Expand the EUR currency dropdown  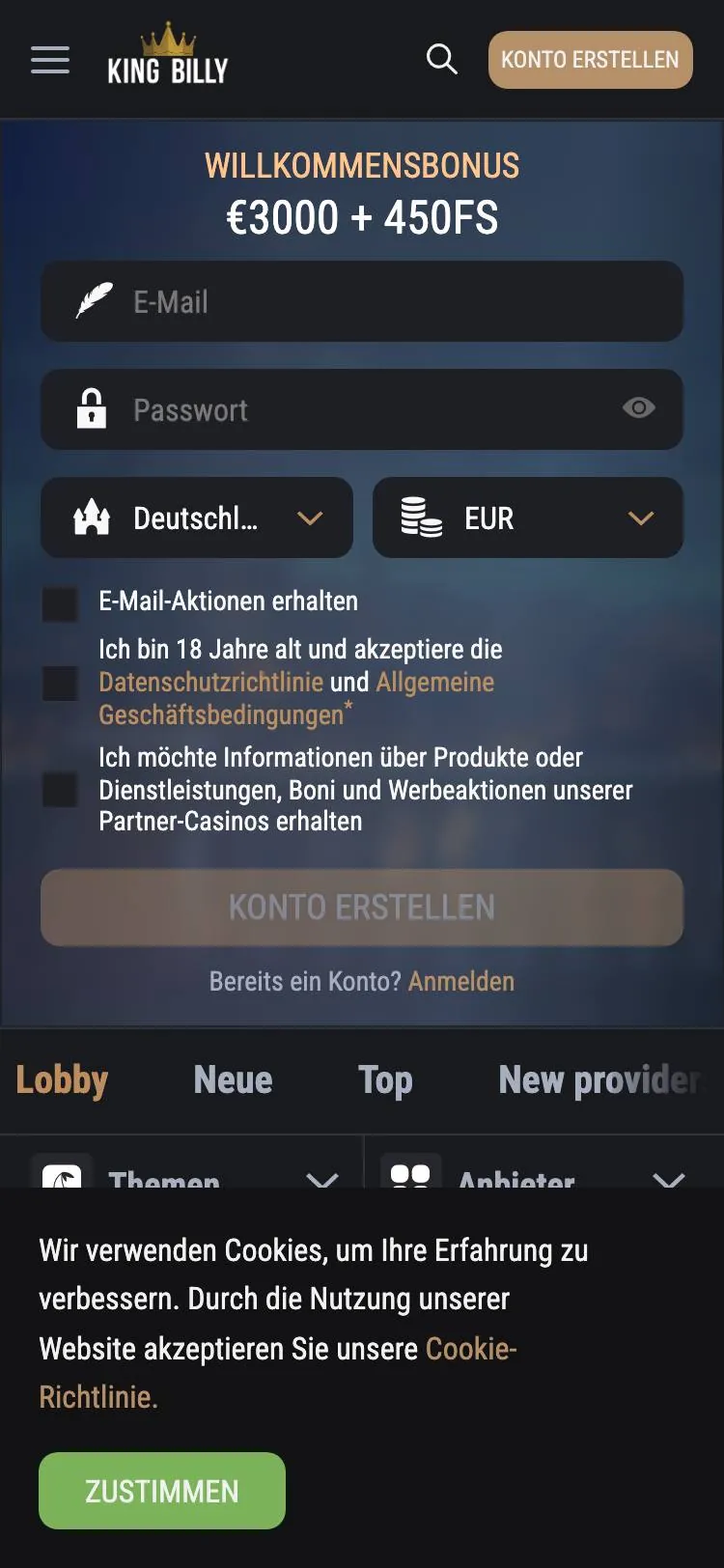[528, 518]
